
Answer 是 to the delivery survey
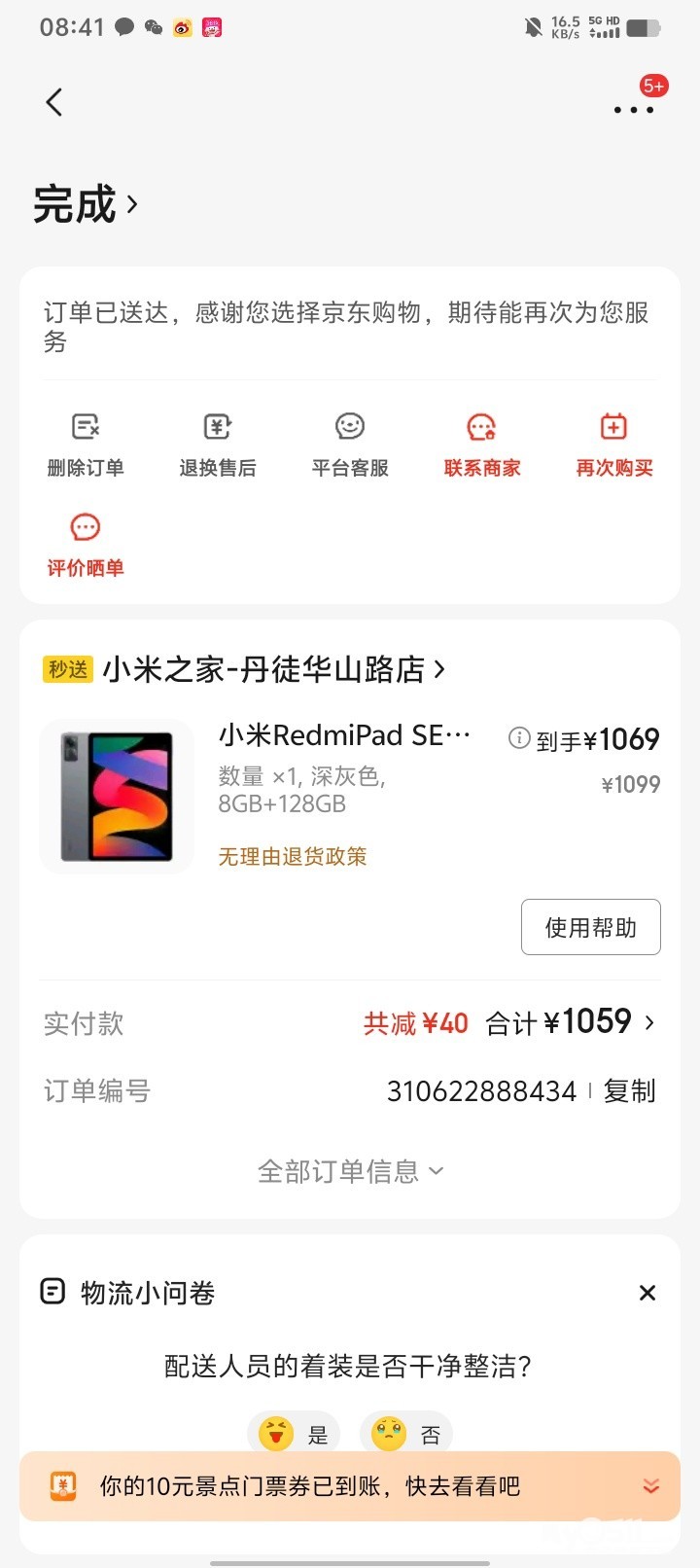pyautogui.click(x=295, y=1433)
